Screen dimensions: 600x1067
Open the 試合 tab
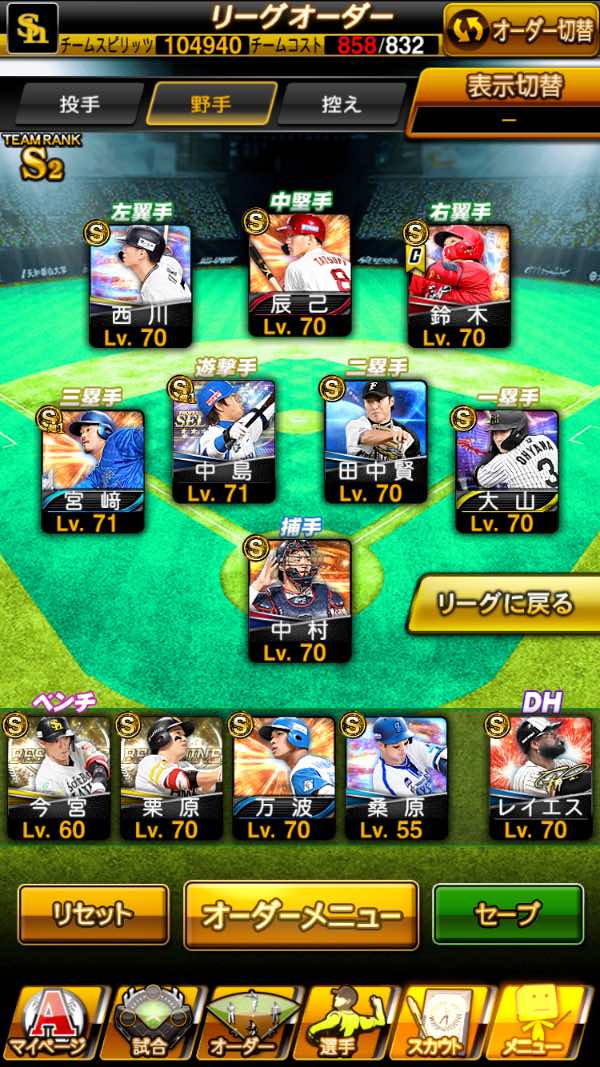(150, 1023)
